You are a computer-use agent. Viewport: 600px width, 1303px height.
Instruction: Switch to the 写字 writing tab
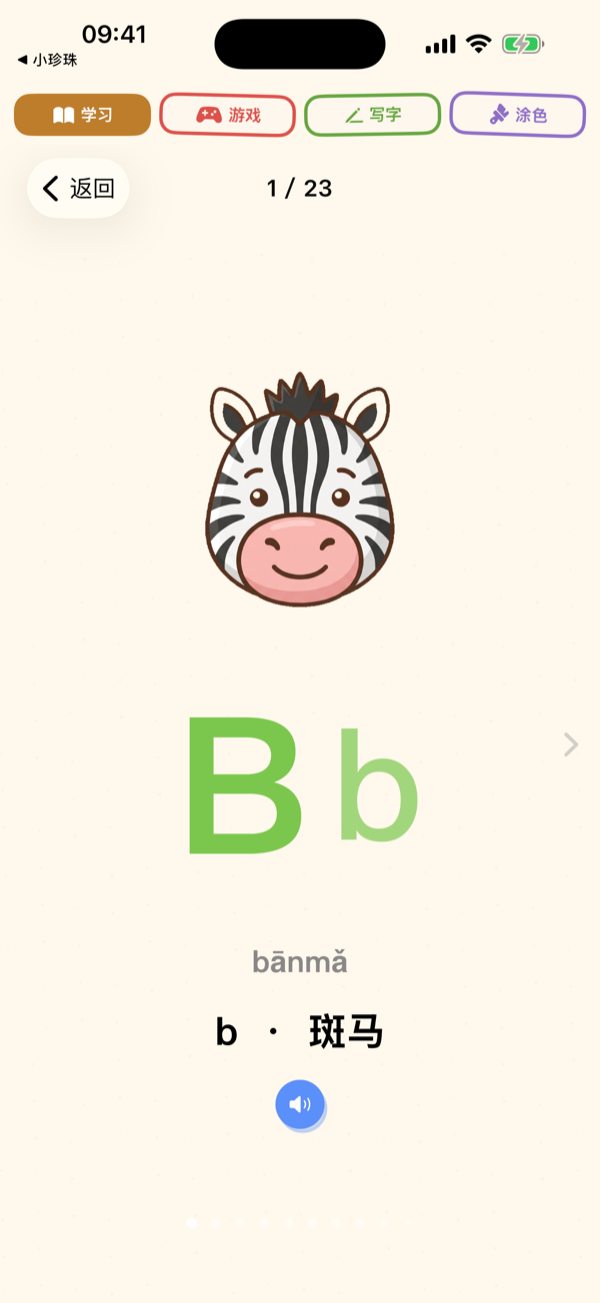pyautogui.click(x=372, y=115)
